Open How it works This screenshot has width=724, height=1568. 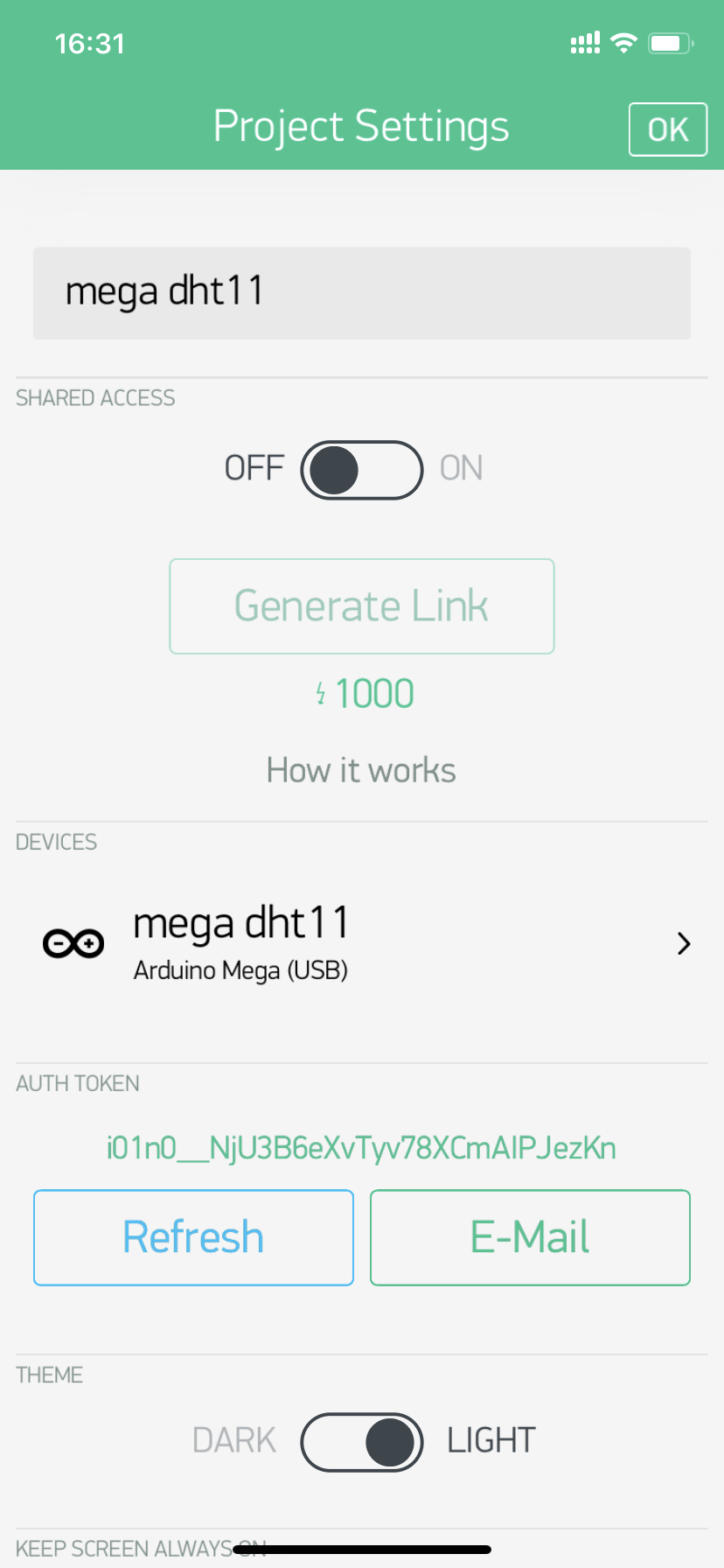(x=361, y=771)
